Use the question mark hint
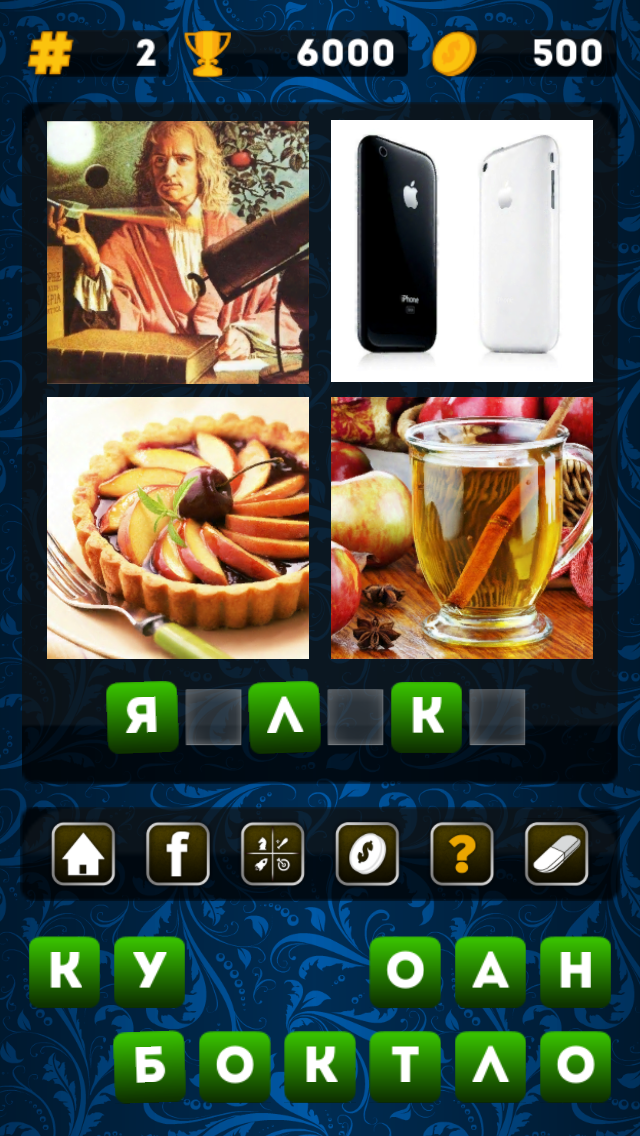Image resolution: width=640 pixels, height=1136 pixels. coord(462,854)
